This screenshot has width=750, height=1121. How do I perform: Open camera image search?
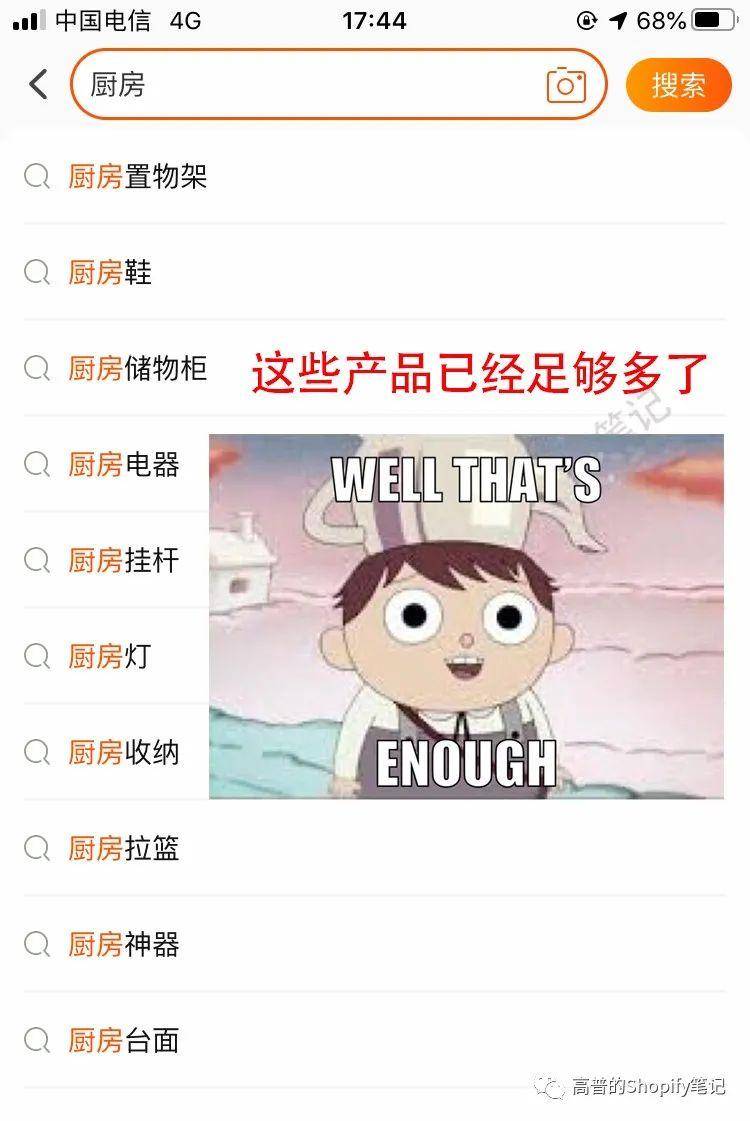click(x=566, y=85)
